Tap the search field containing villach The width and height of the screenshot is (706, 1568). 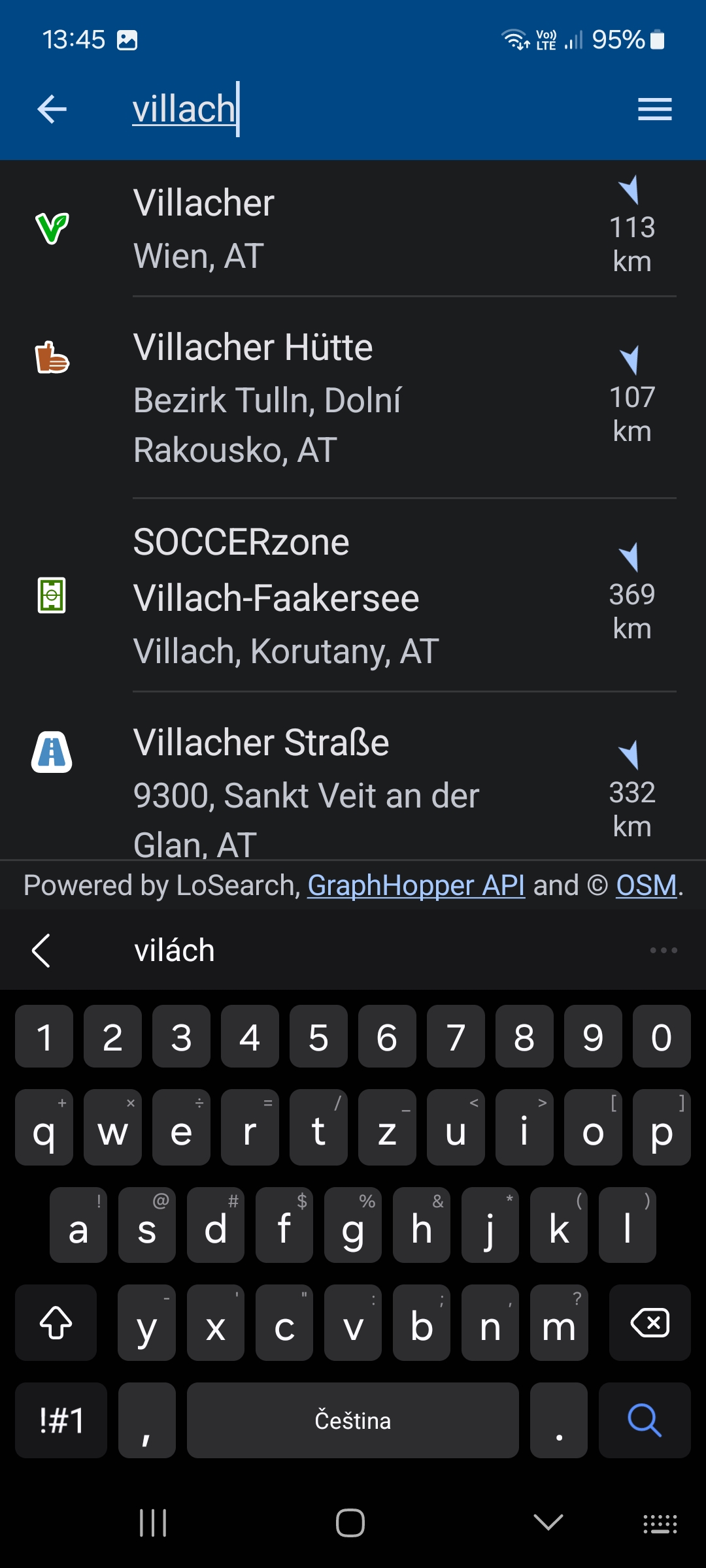(327, 109)
